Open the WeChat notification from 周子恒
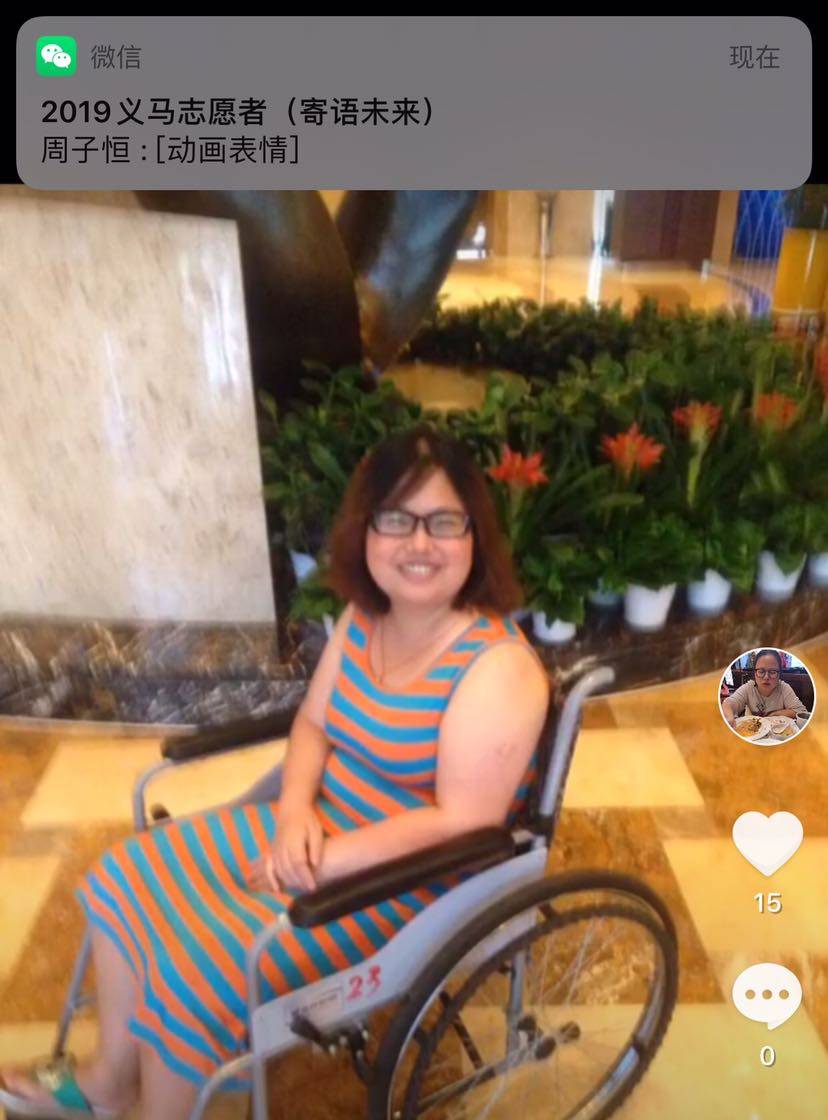The image size is (828, 1120). (x=413, y=103)
